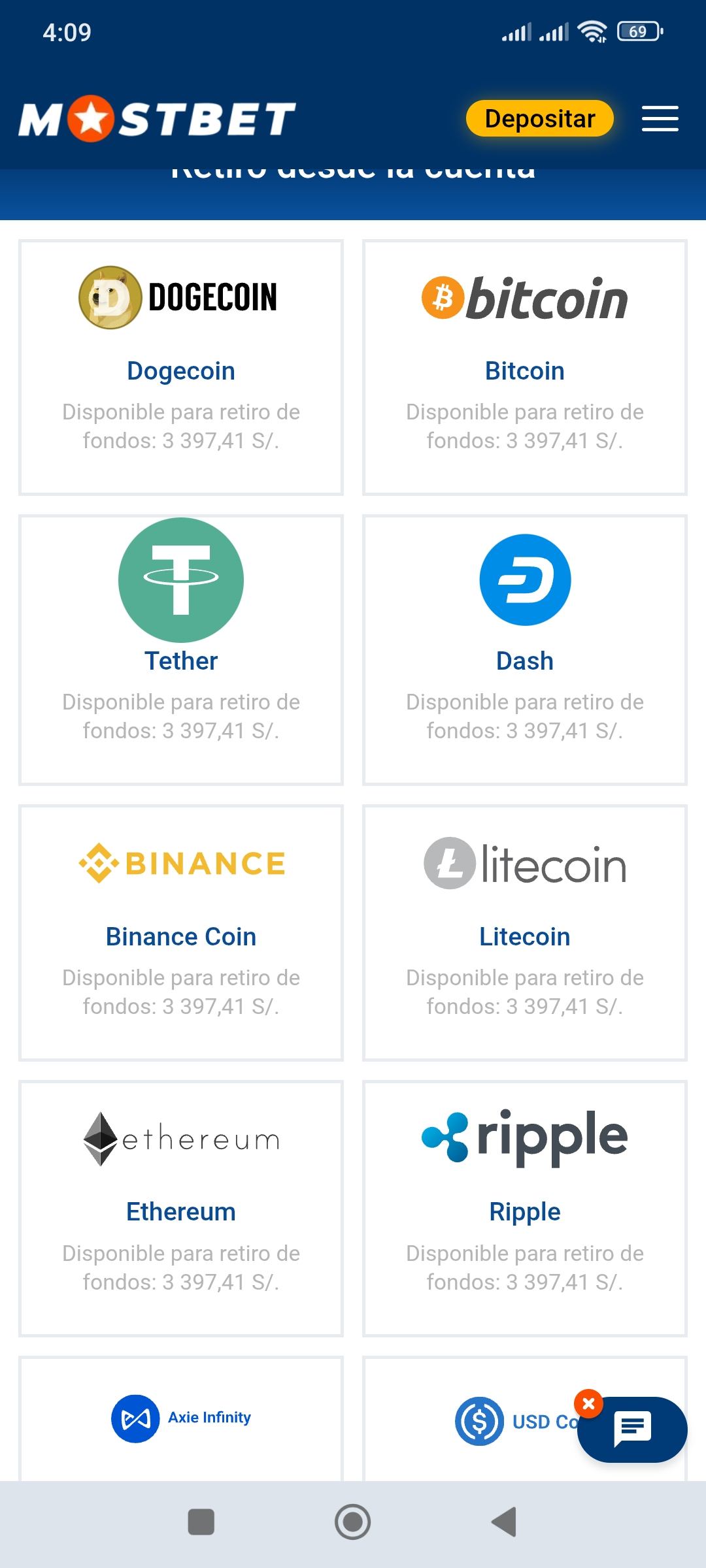The width and height of the screenshot is (706, 1568).
Task: Select Ripple withdrawal method
Action: [525, 1209]
